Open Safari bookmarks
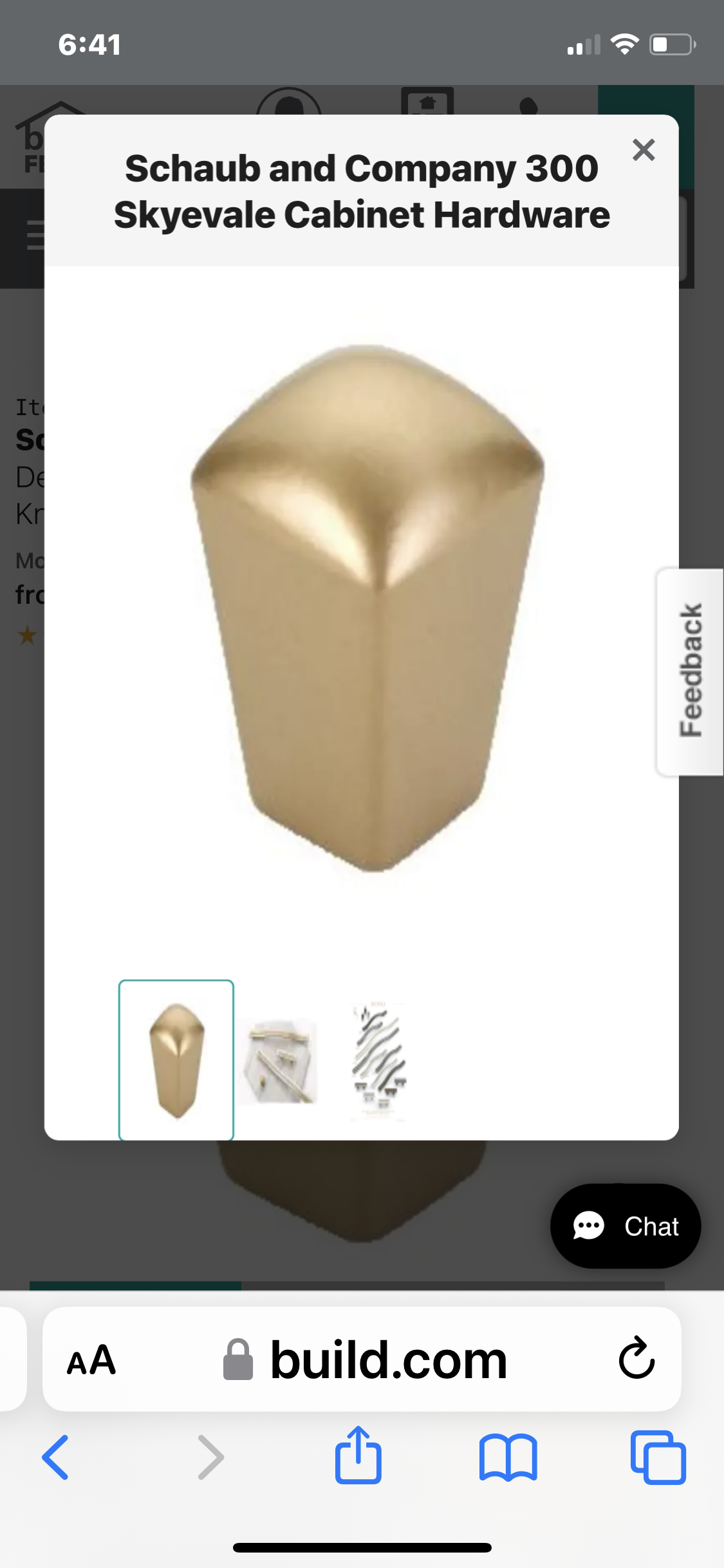Screen dimensions: 724x1568 [x=508, y=1458]
